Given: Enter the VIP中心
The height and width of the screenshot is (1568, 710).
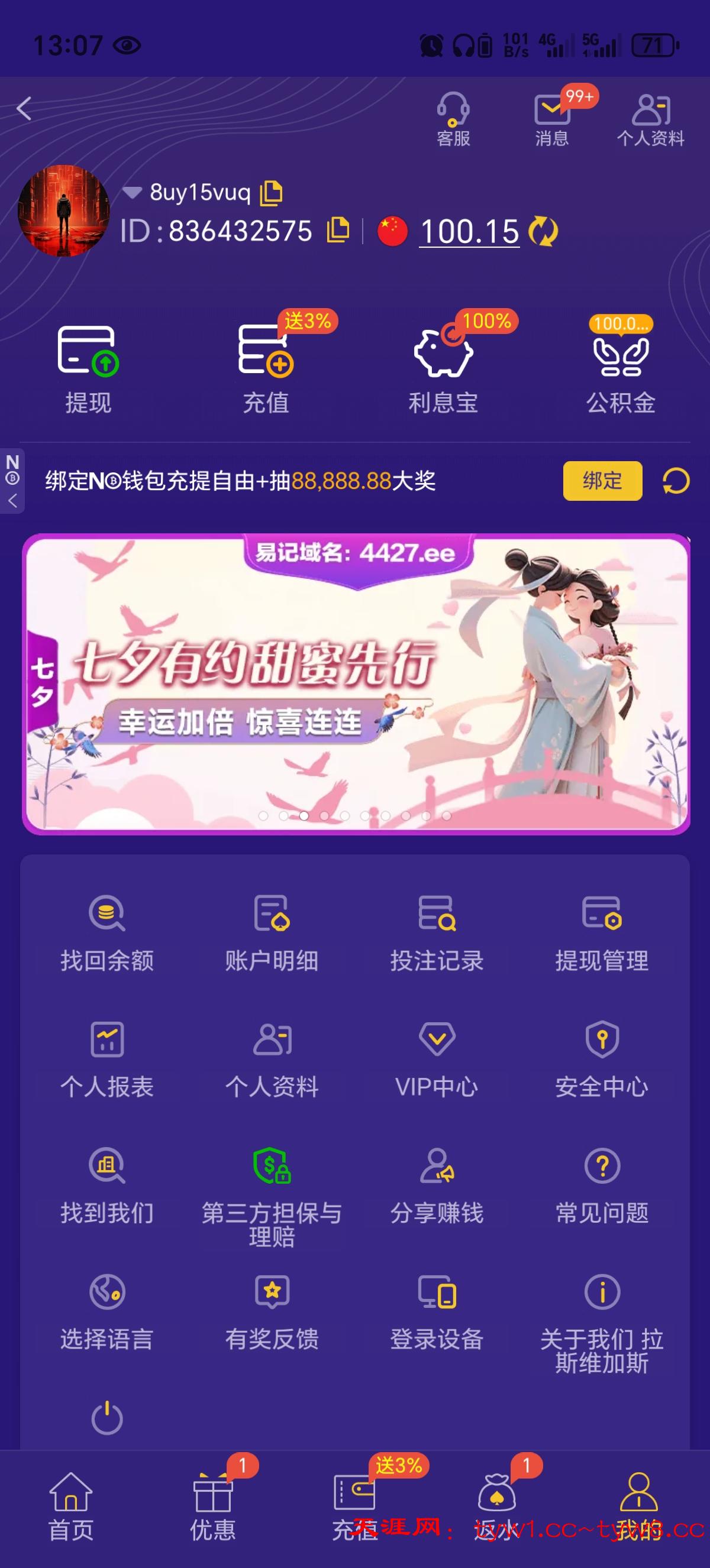Looking at the screenshot, I should coord(437,1059).
